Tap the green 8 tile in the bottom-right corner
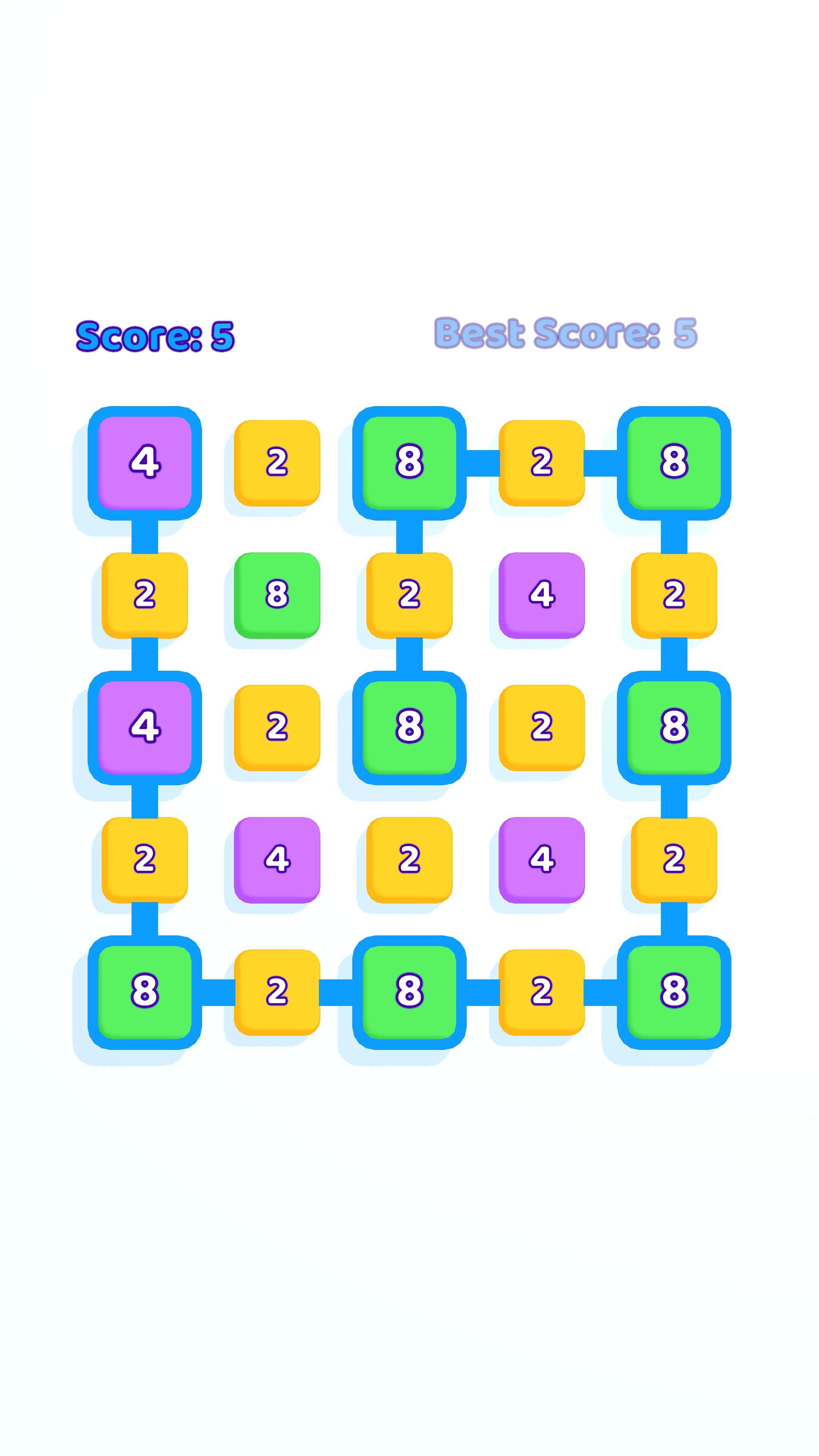Screen dimensions: 819x1456 pos(674,992)
